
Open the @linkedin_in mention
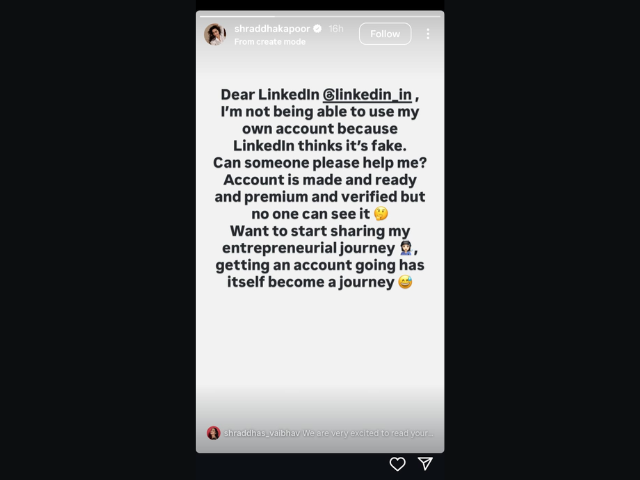(x=367, y=94)
